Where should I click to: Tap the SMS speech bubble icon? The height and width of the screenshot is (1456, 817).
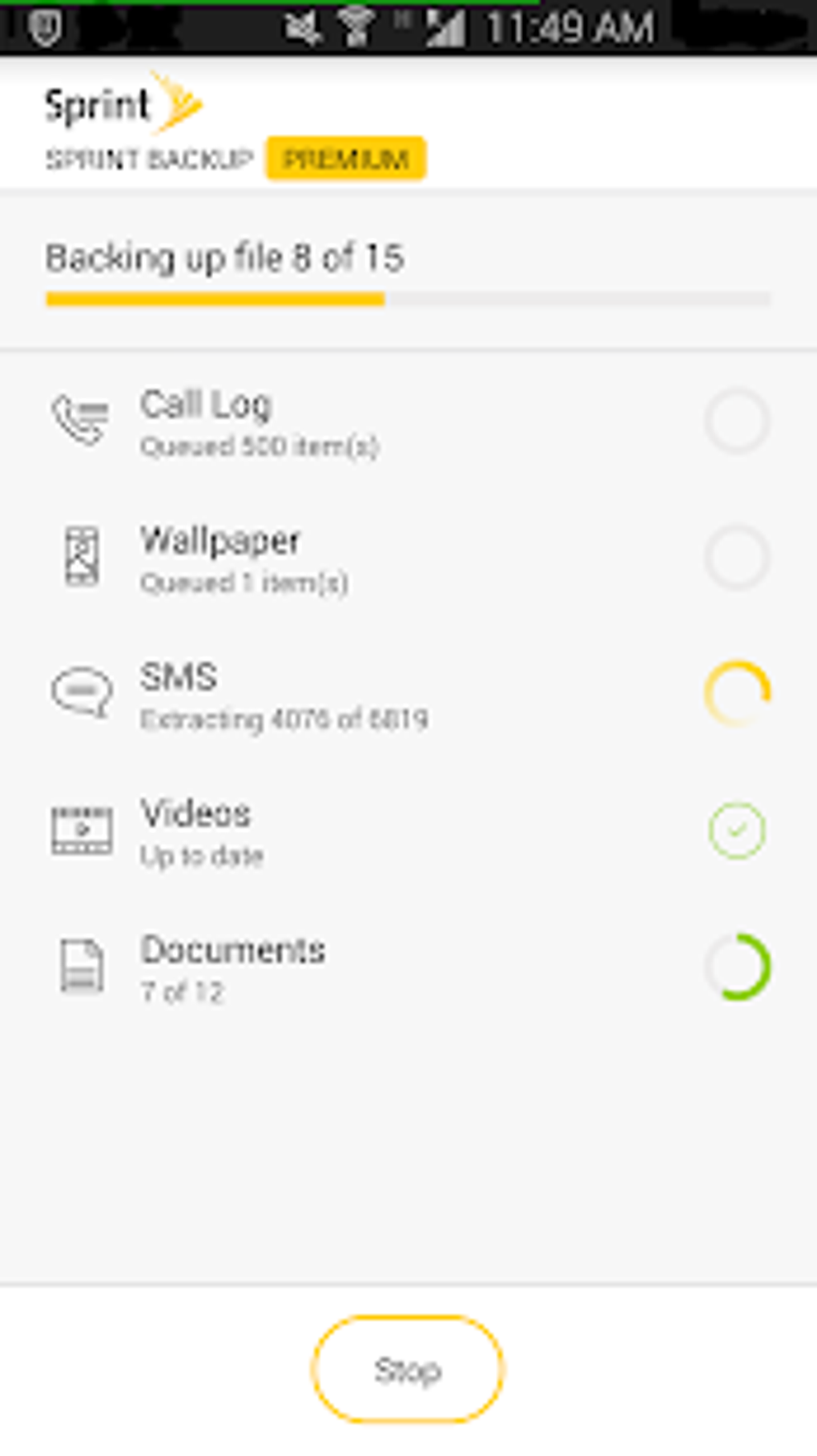(80, 691)
